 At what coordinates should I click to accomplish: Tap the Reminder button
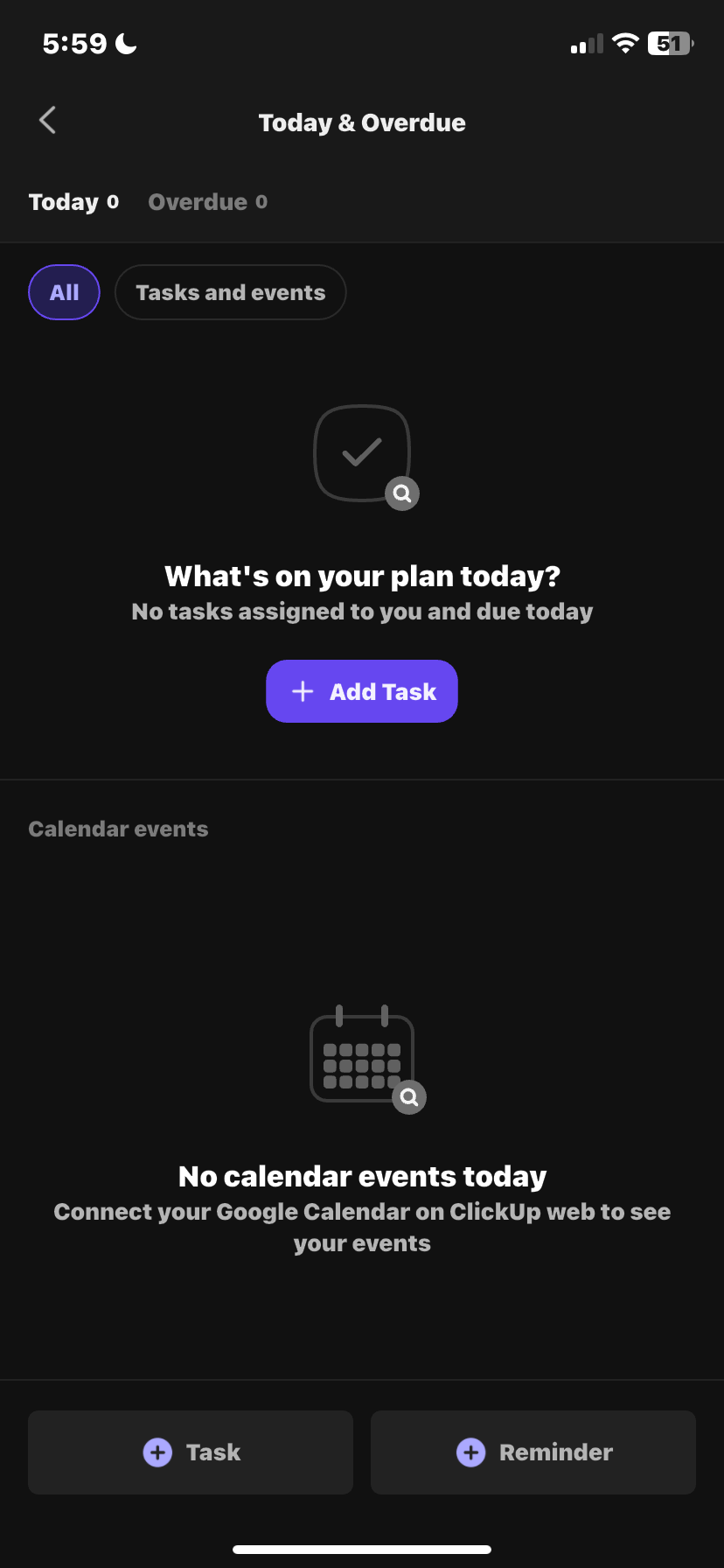point(533,1452)
